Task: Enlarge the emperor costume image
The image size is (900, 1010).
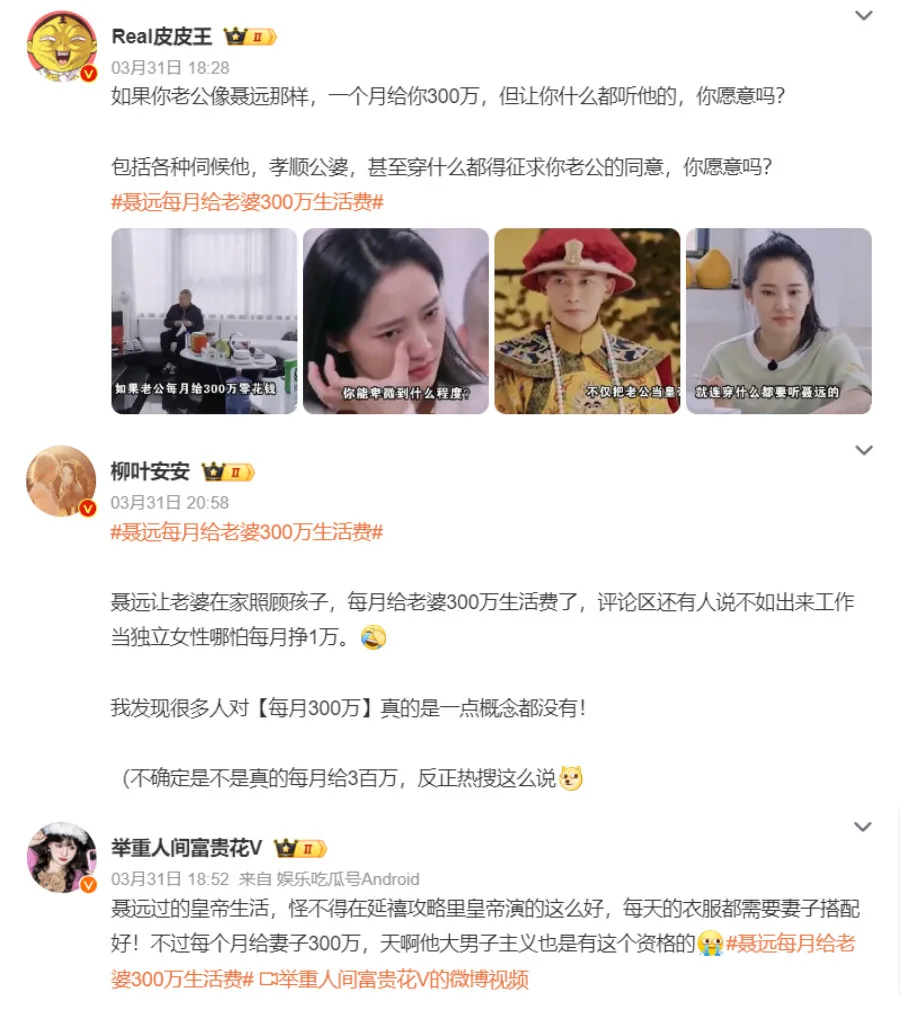Action: (587, 321)
